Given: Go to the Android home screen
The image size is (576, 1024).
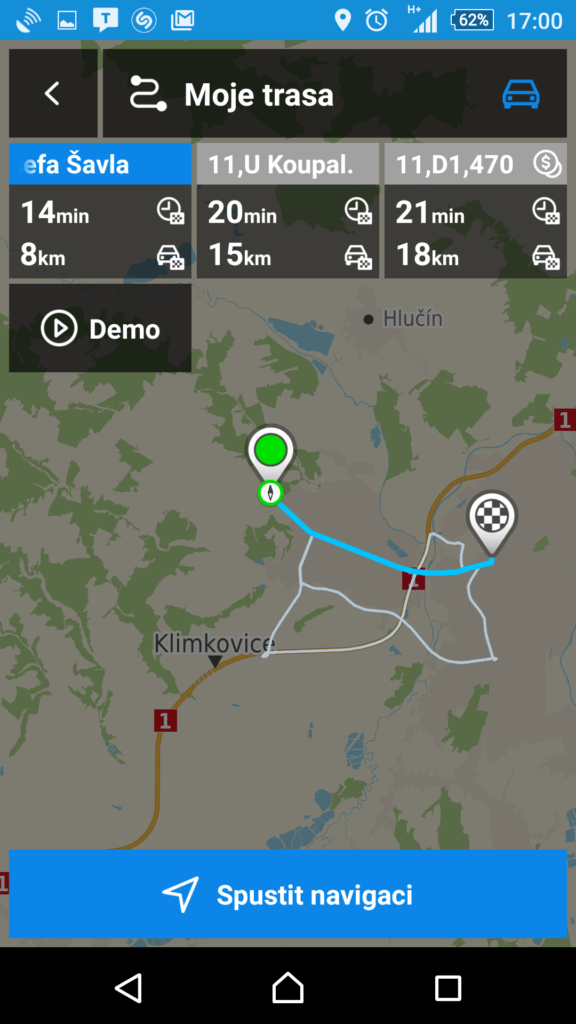Looking at the screenshot, I should click(288, 987).
